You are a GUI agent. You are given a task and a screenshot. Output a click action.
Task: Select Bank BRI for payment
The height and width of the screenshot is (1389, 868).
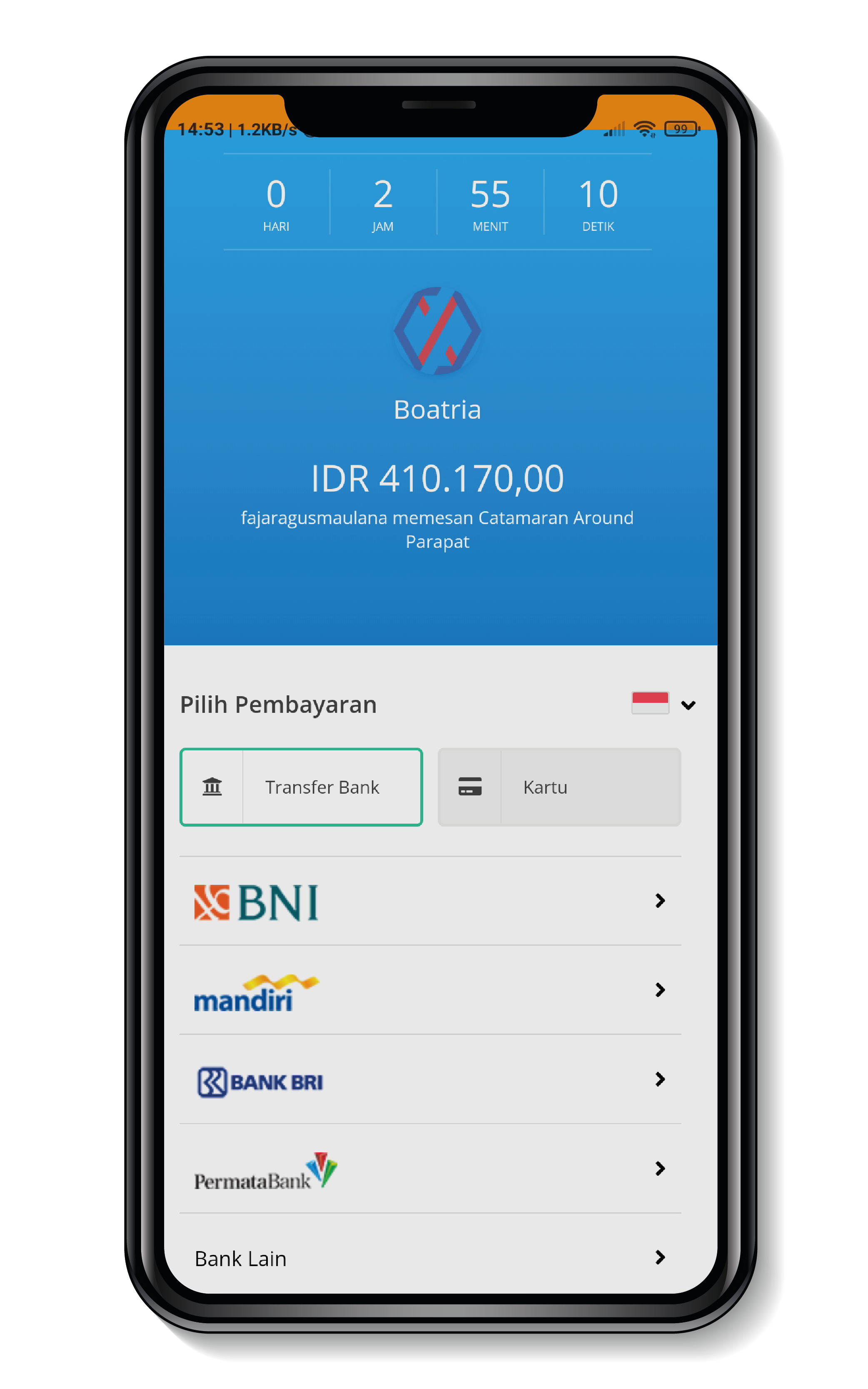(429, 1079)
